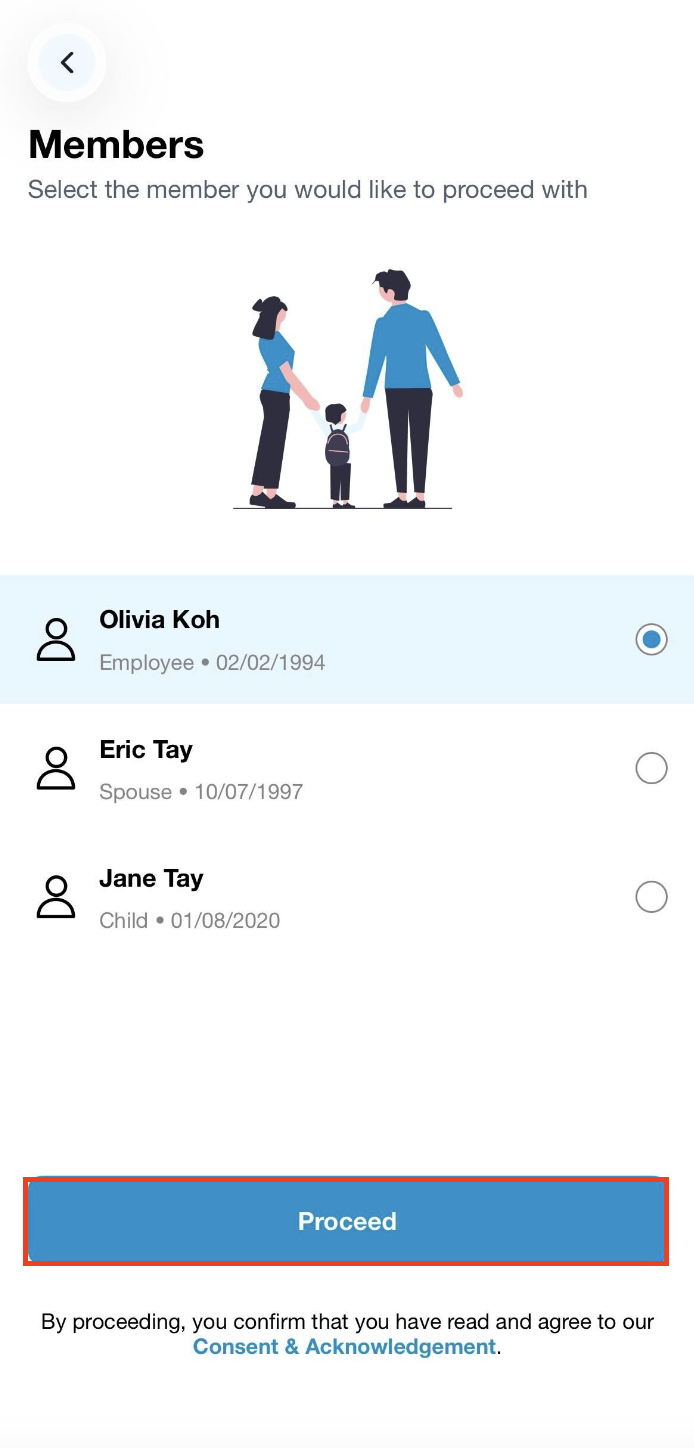The height and width of the screenshot is (1448, 694).
Task: Choose Eric Tay, the spouse
Action: (x=651, y=768)
